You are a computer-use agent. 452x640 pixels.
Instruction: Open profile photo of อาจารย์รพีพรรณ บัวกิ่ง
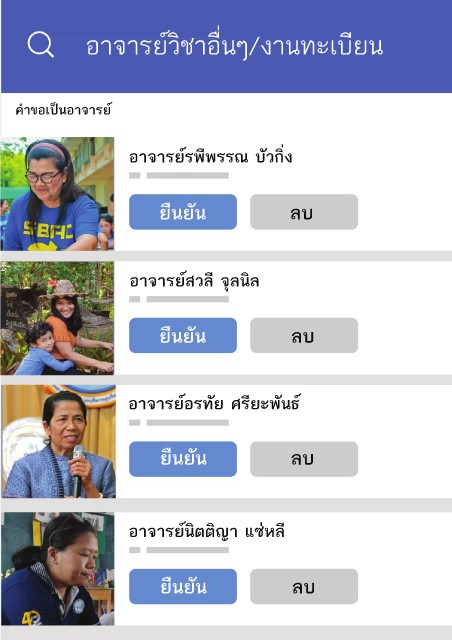57,194
